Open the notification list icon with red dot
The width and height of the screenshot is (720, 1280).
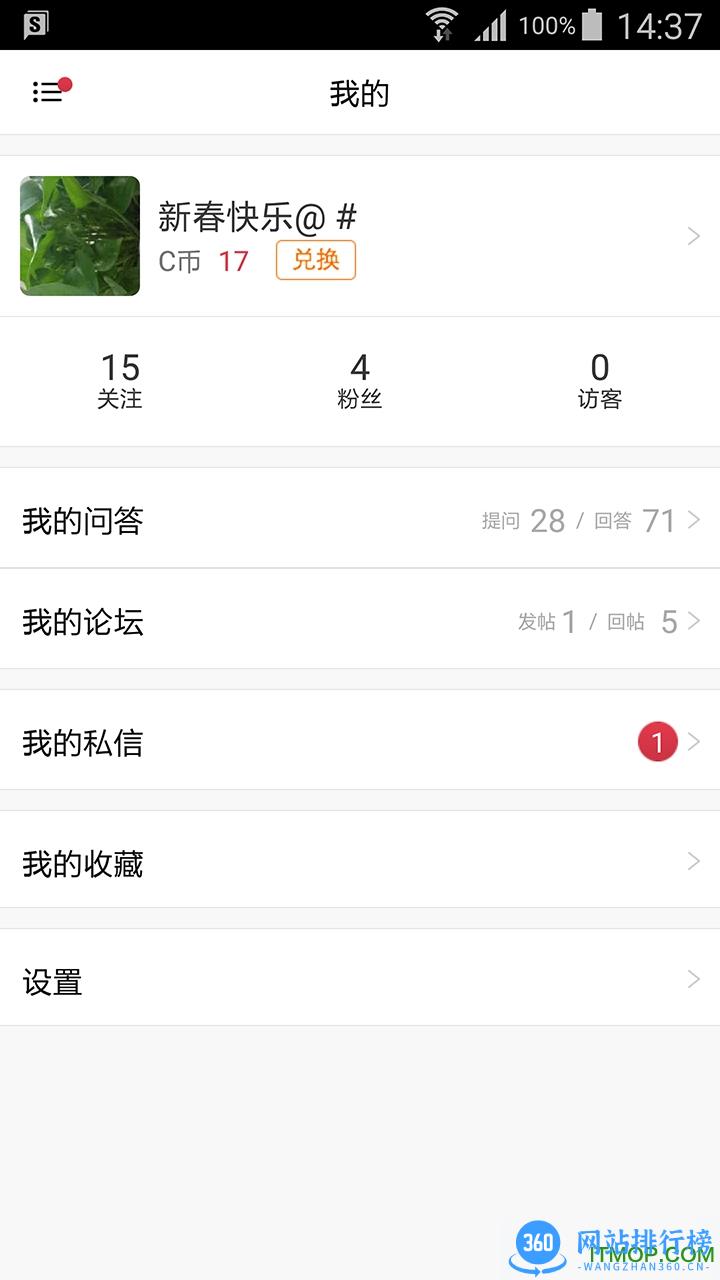click(50, 90)
